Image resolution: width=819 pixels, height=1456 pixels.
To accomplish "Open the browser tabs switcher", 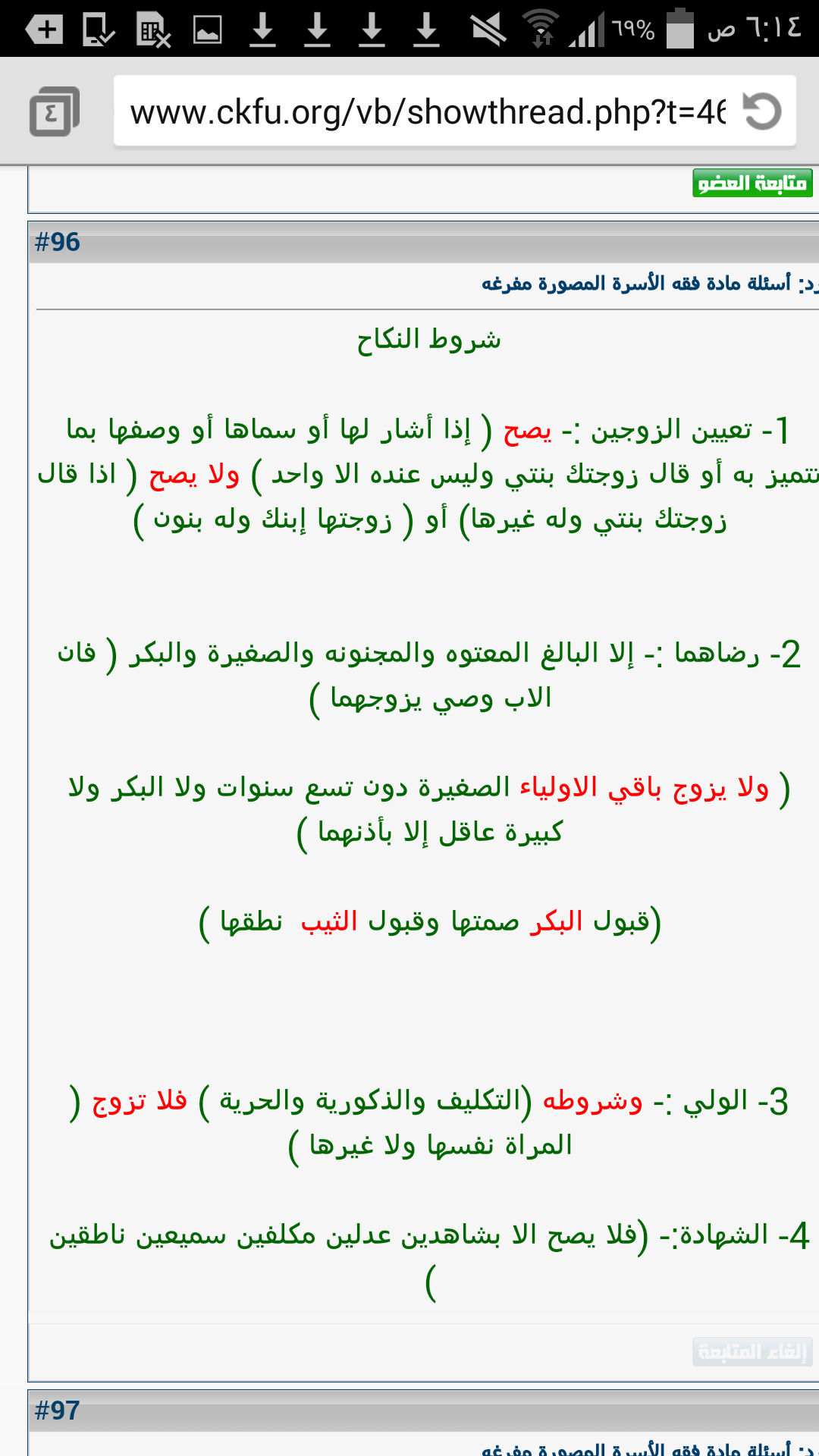I will 54,111.
